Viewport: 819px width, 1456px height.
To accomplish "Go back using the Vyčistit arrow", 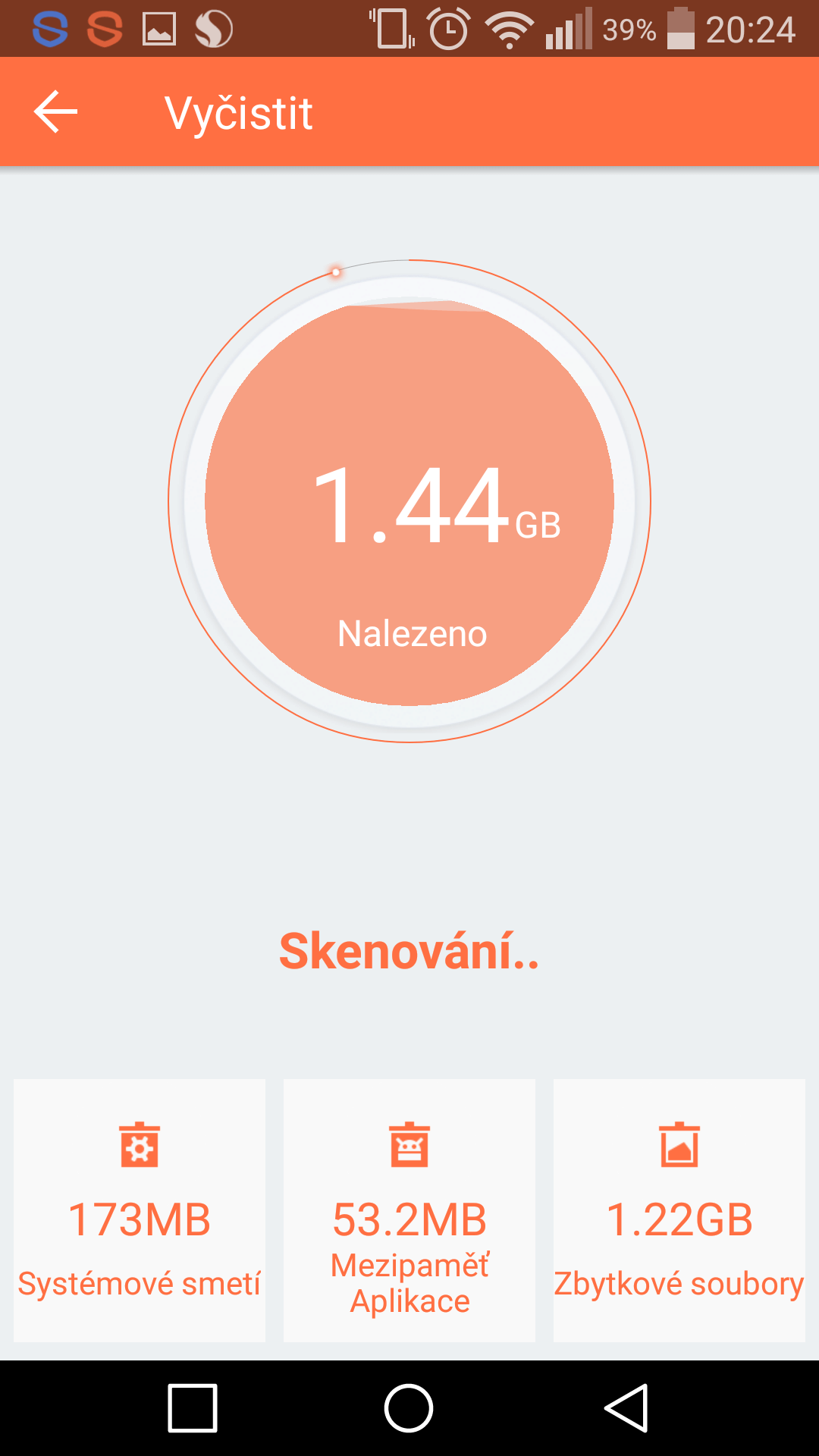I will (x=55, y=112).
